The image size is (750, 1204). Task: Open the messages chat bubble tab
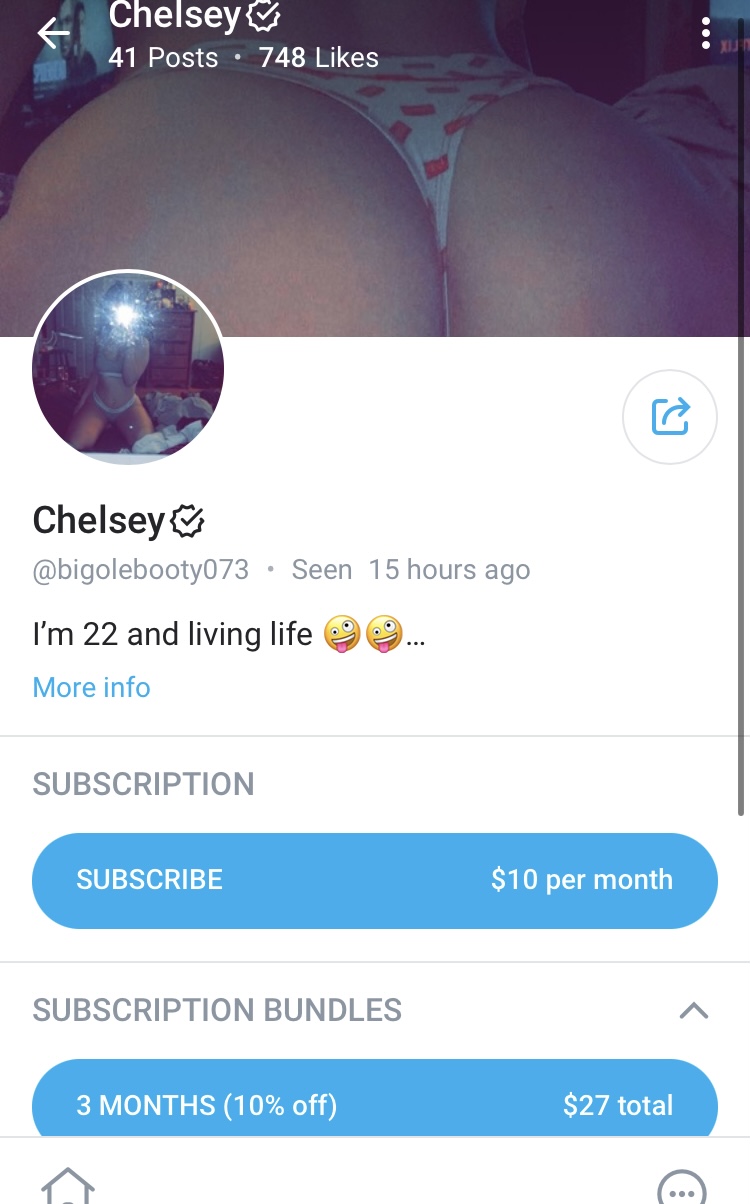681,1188
